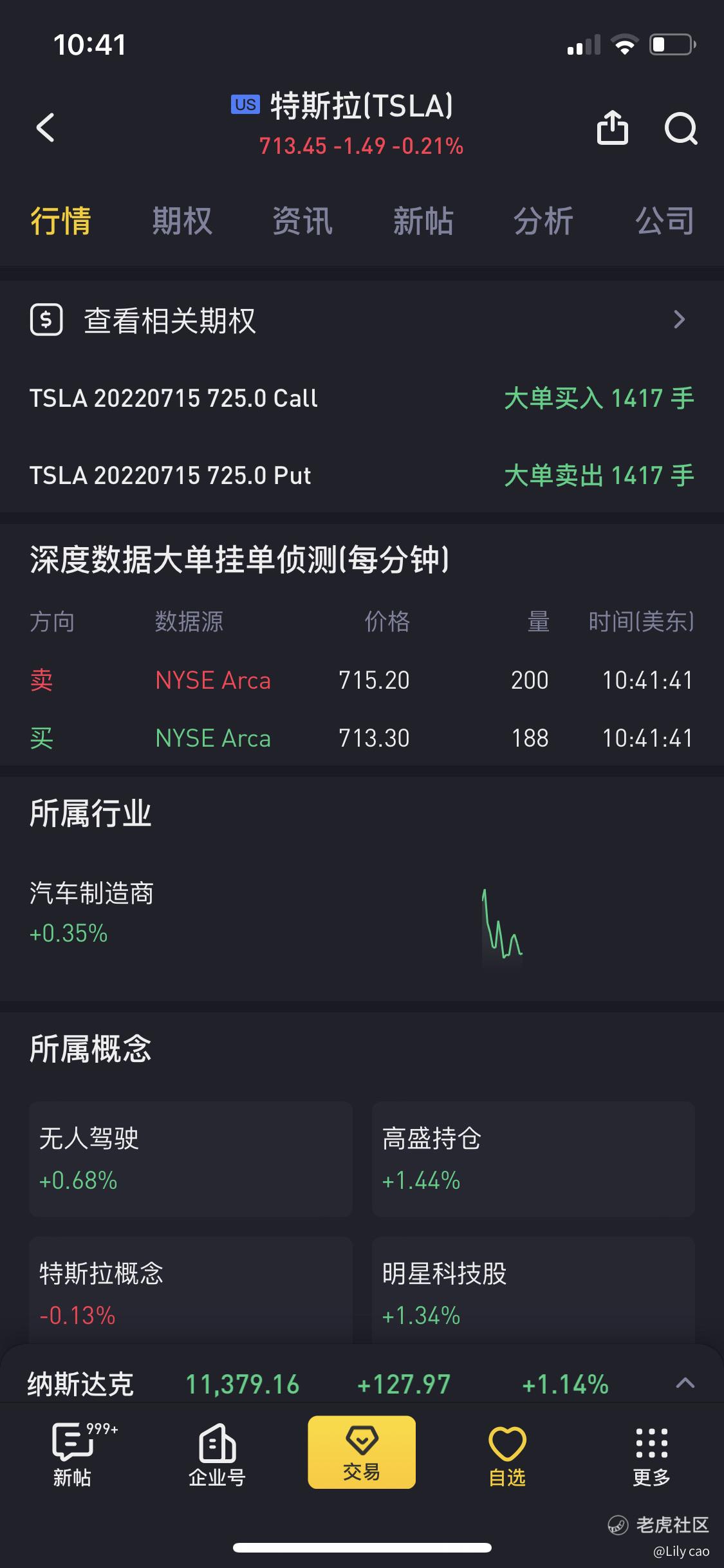This screenshot has height=1568, width=724.
Task: Open the 特斯拉概念 concept card
Action: coord(190,1291)
